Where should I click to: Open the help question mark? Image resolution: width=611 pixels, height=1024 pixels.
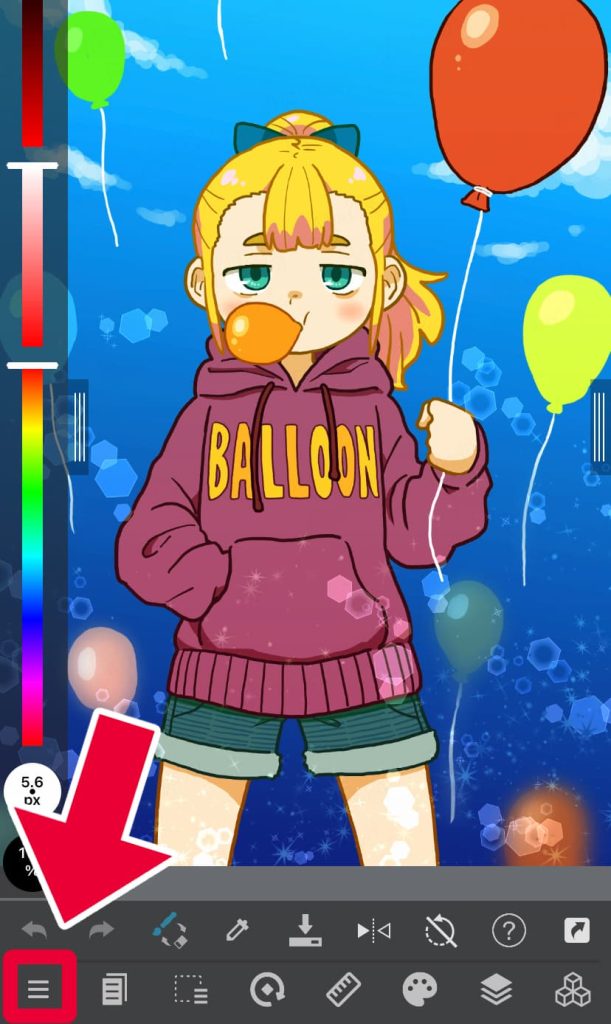click(508, 931)
